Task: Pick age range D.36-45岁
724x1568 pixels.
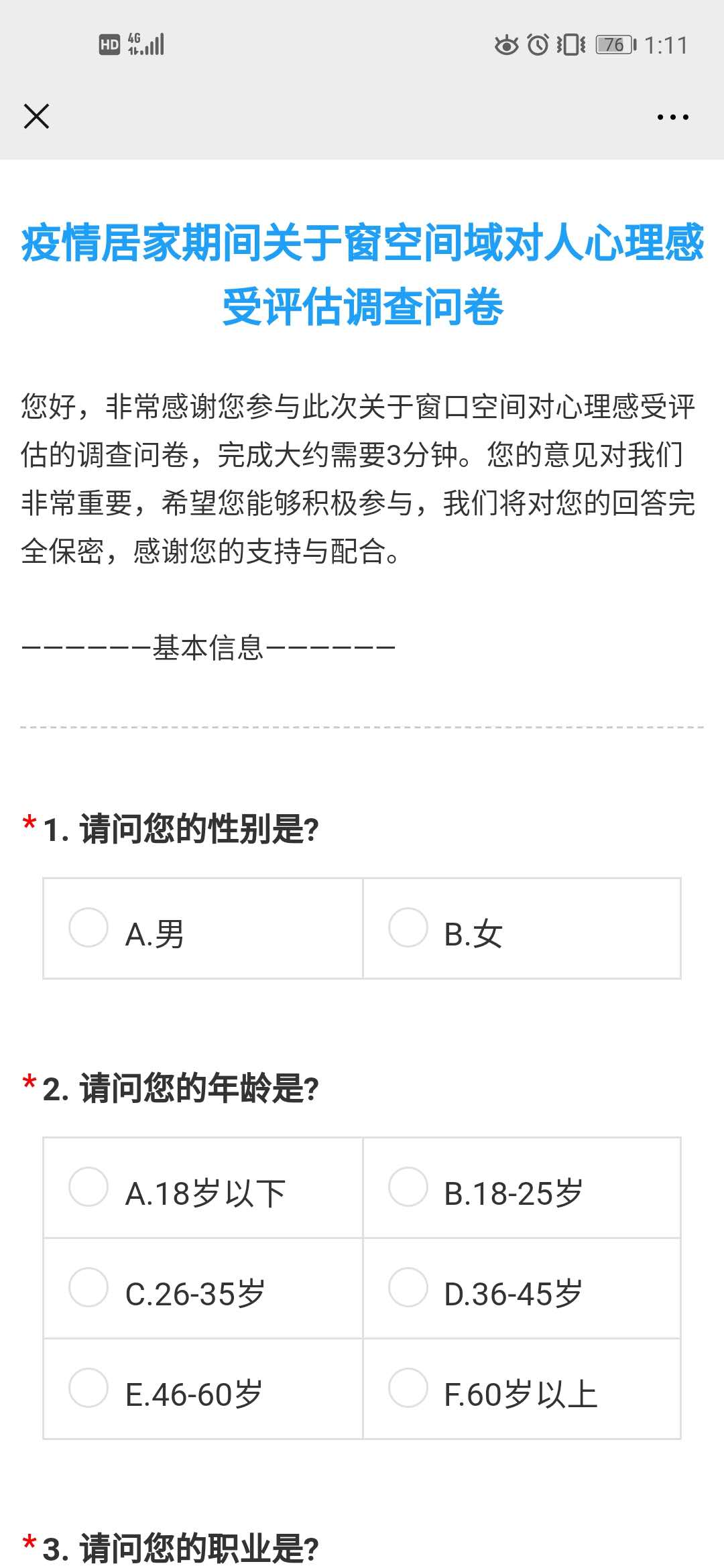Action: 408,1287
